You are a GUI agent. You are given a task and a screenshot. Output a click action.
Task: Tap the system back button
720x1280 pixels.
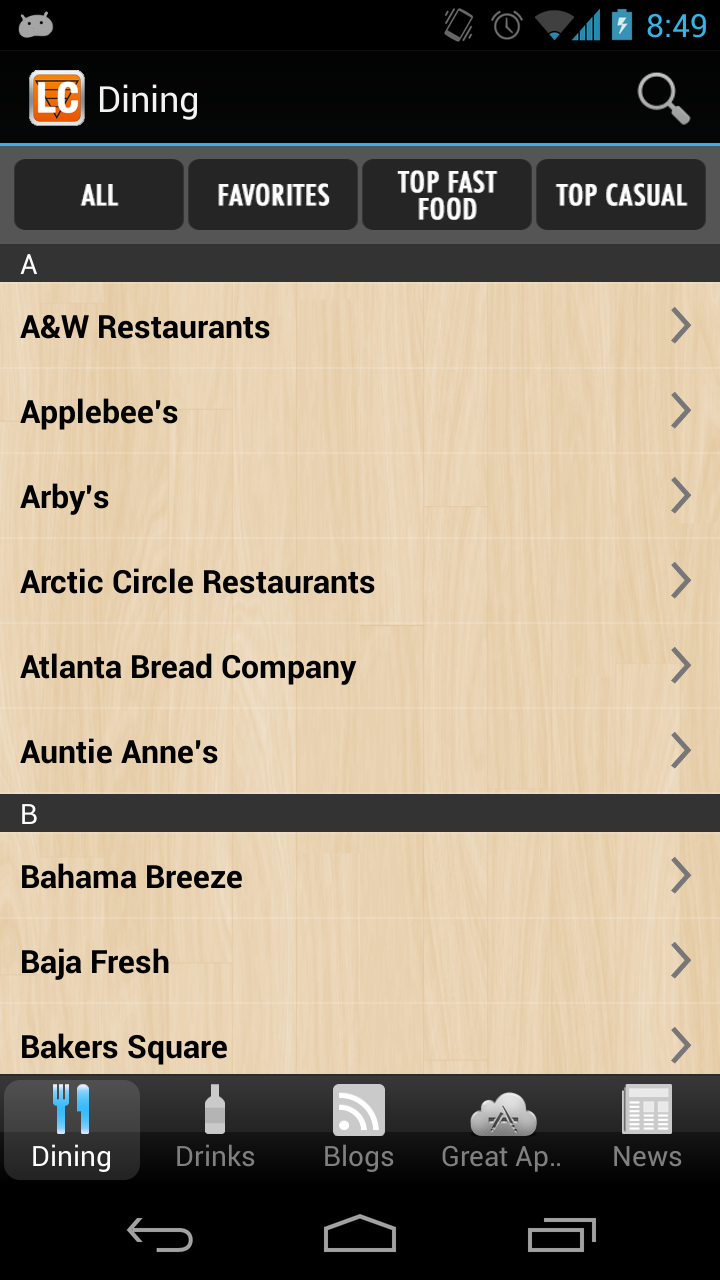tap(160, 1235)
